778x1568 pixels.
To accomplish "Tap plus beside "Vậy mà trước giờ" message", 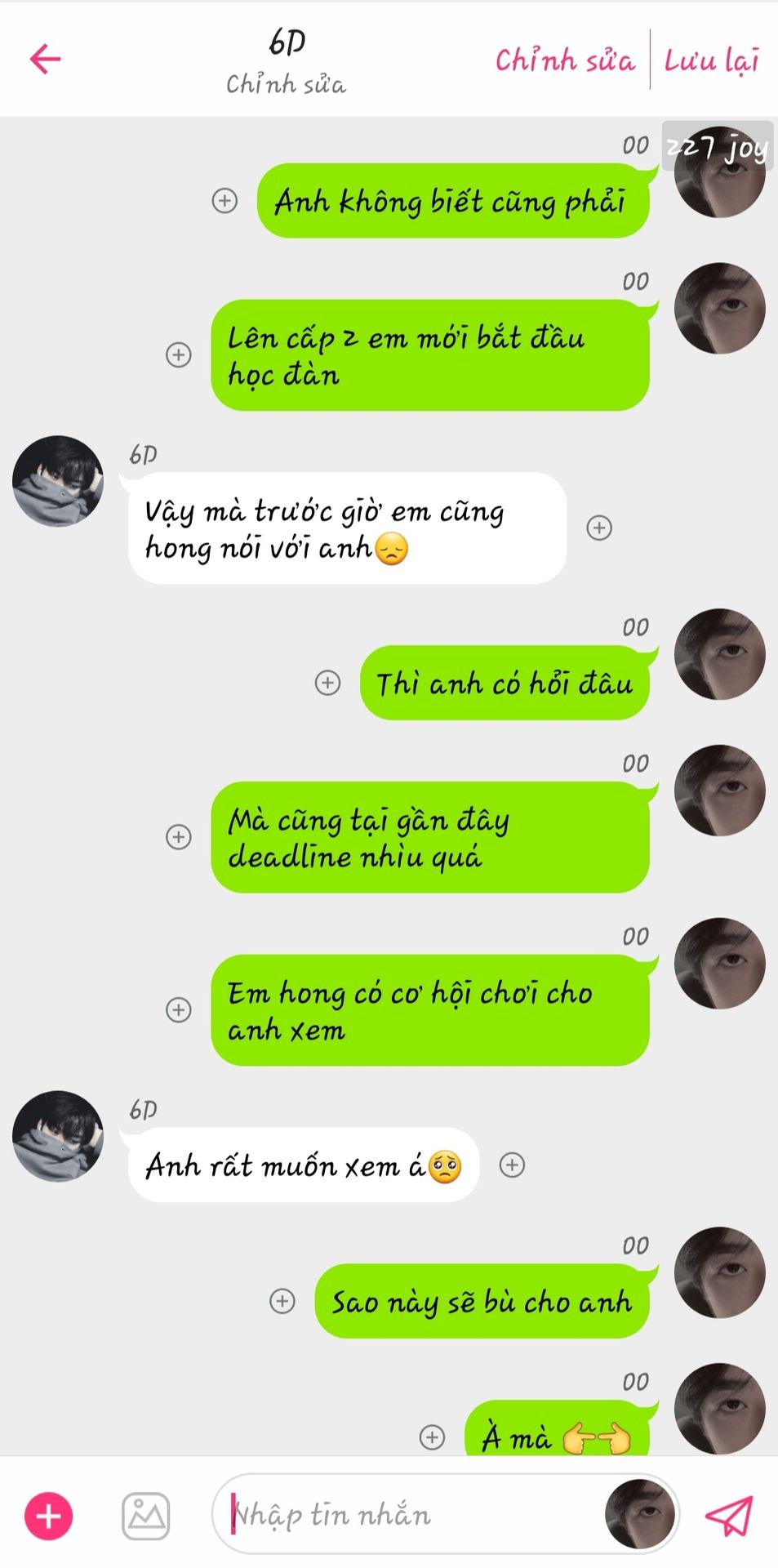I will [599, 528].
